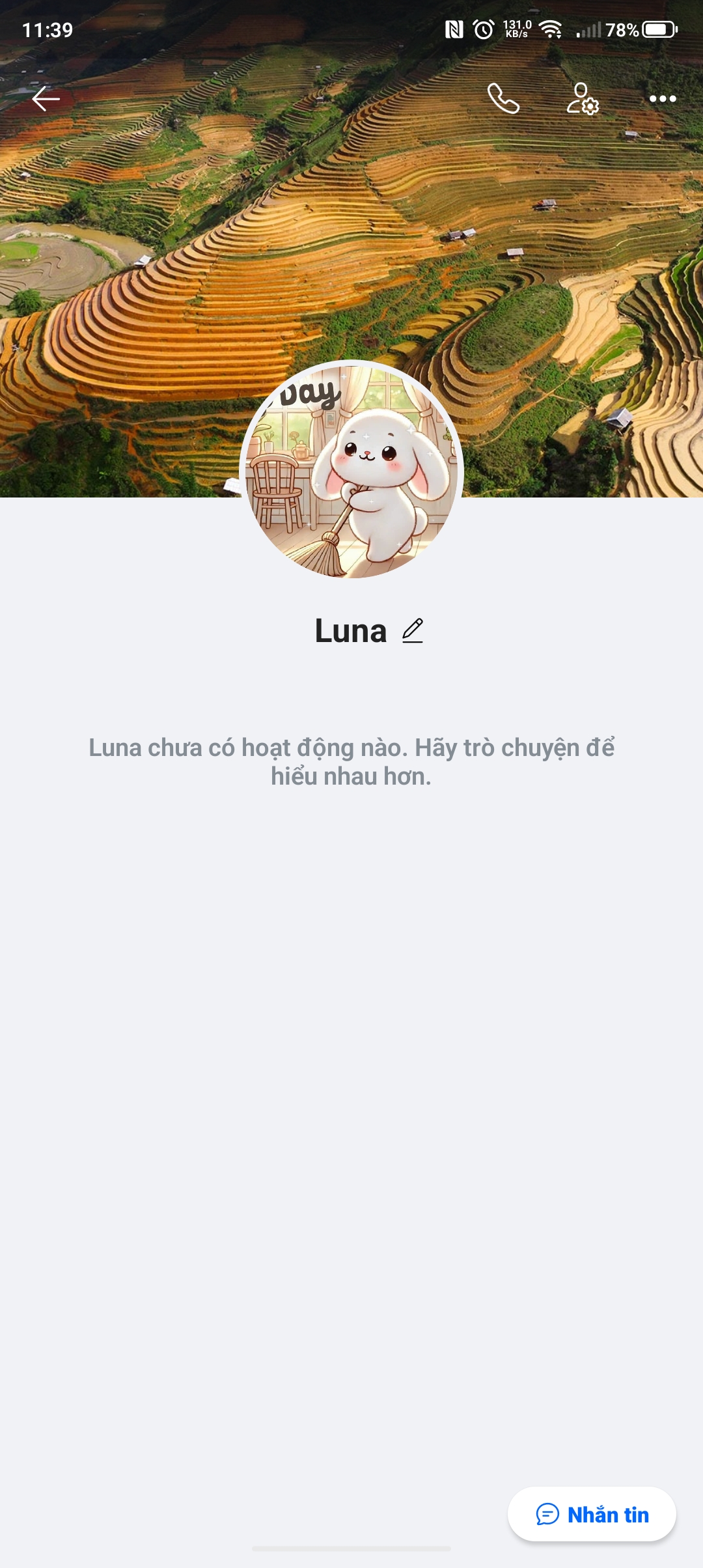The image size is (703, 1568).
Task: Open friend settings for Luna
Action: pos(582,99)
